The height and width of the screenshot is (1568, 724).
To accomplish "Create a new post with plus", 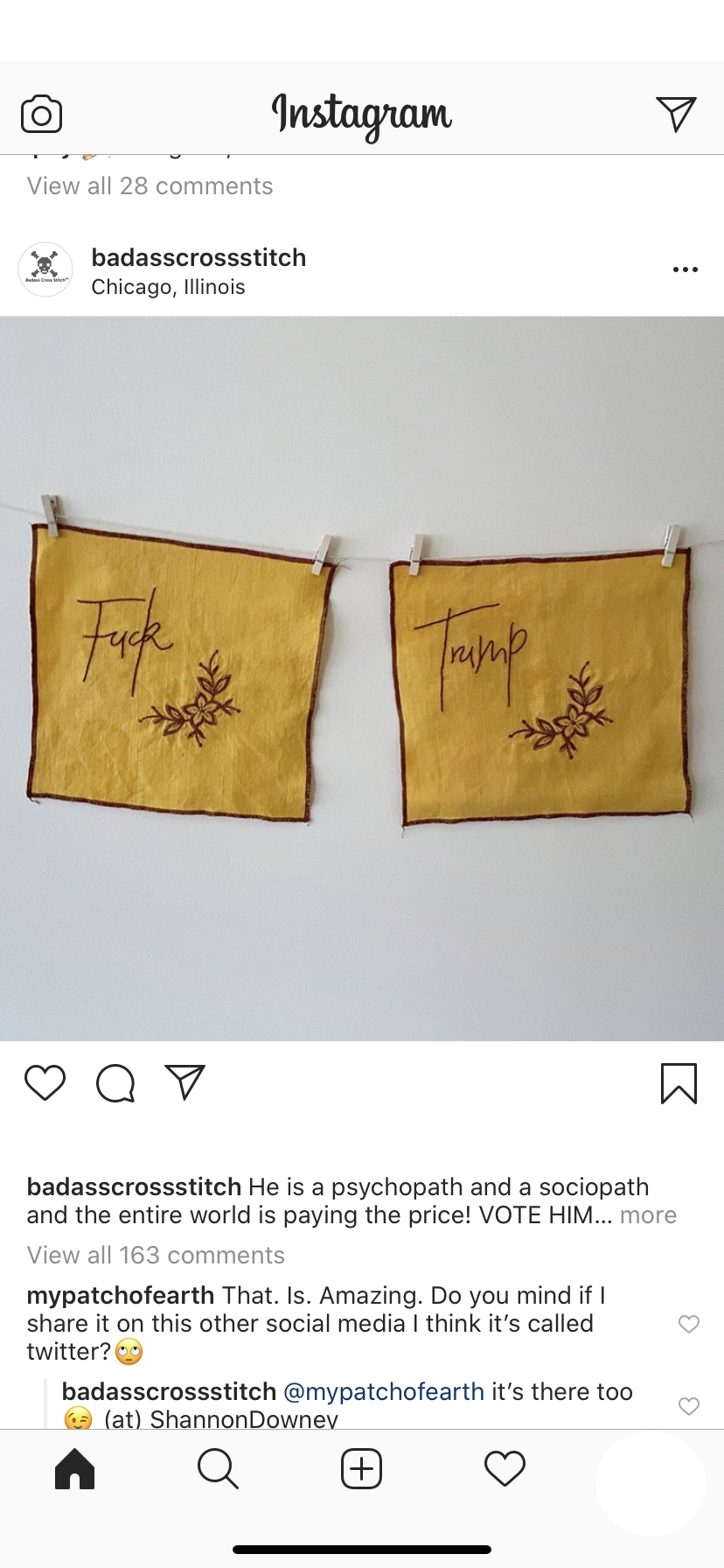I will tap(361, 1468).
